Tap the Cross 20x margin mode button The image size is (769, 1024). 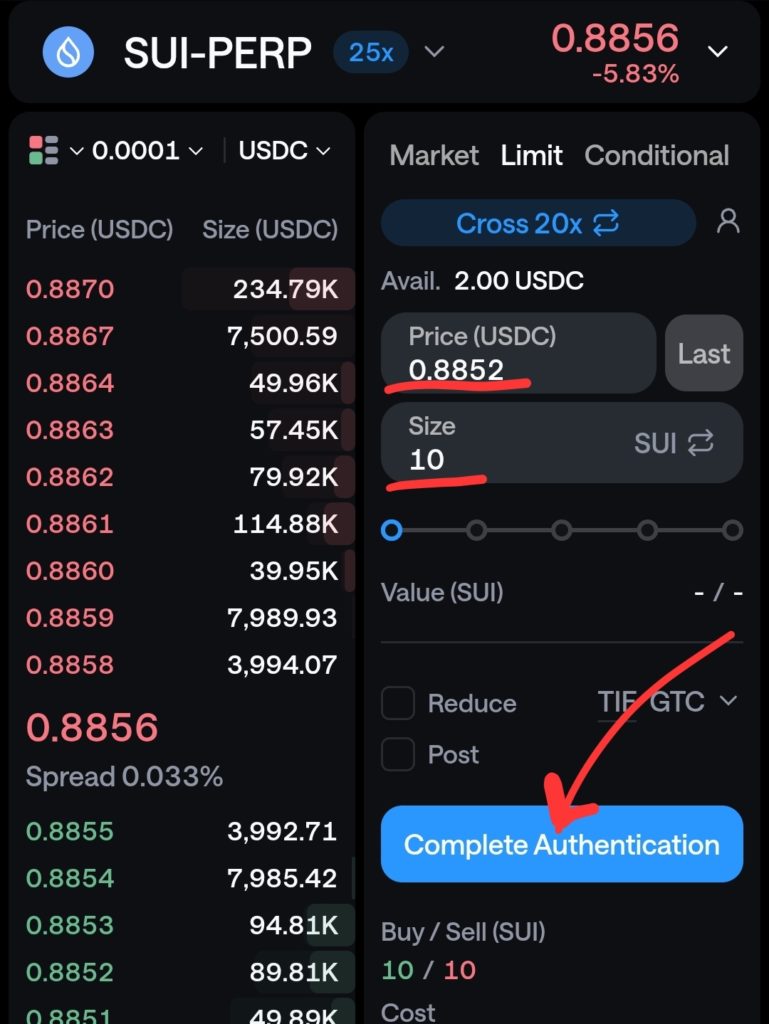tap(537, 223)
